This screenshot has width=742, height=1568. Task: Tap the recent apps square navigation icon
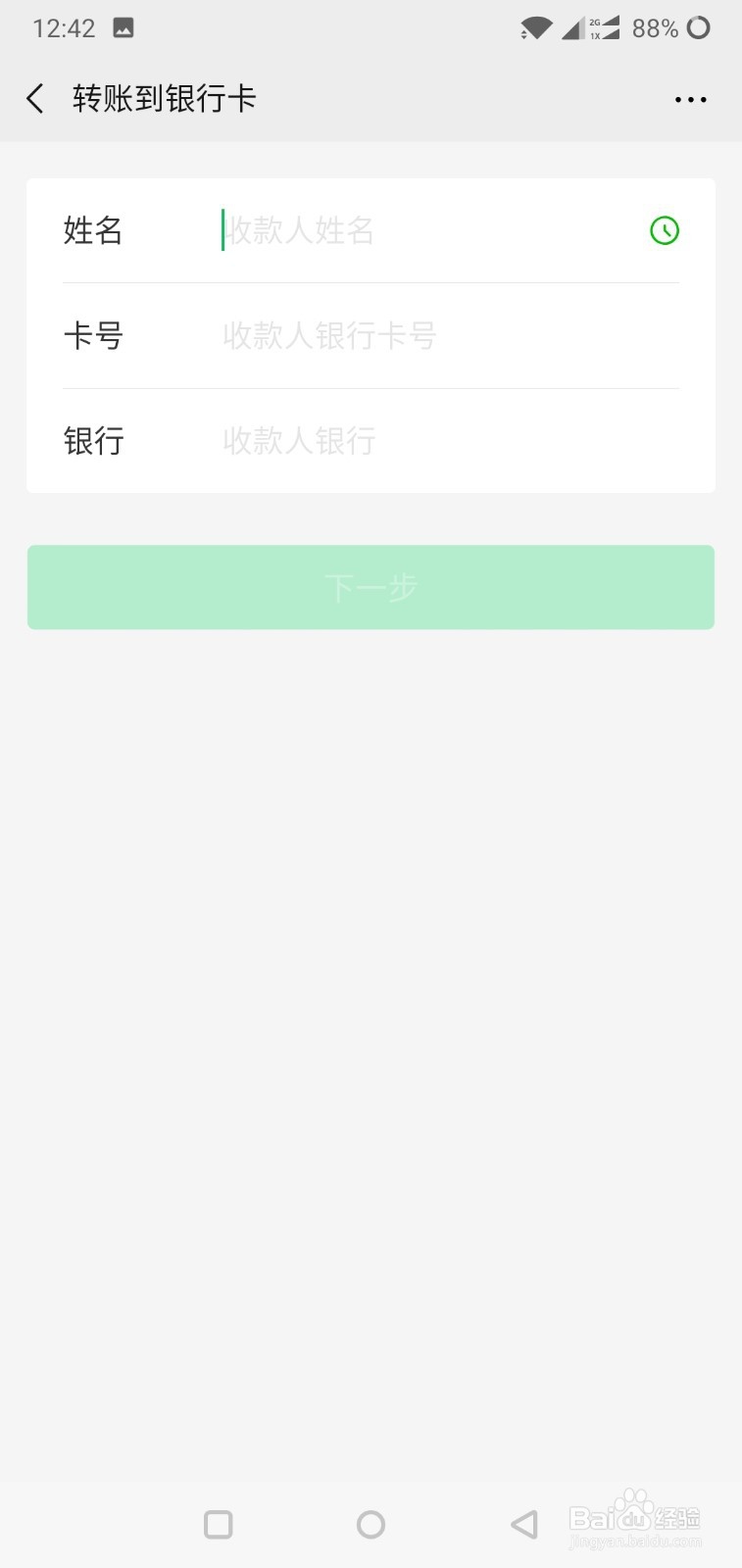click(218, 1524)
